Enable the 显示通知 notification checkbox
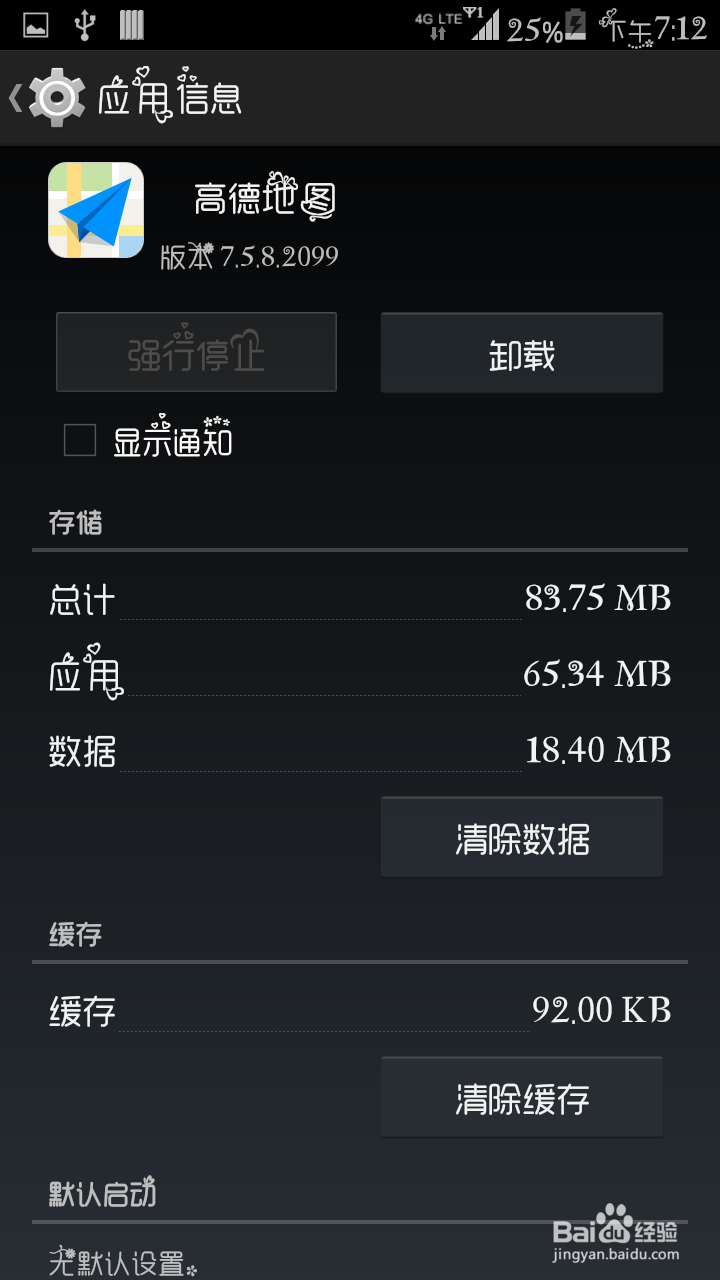The height and width of the screenshot is (1280, 720). [79, 440]
